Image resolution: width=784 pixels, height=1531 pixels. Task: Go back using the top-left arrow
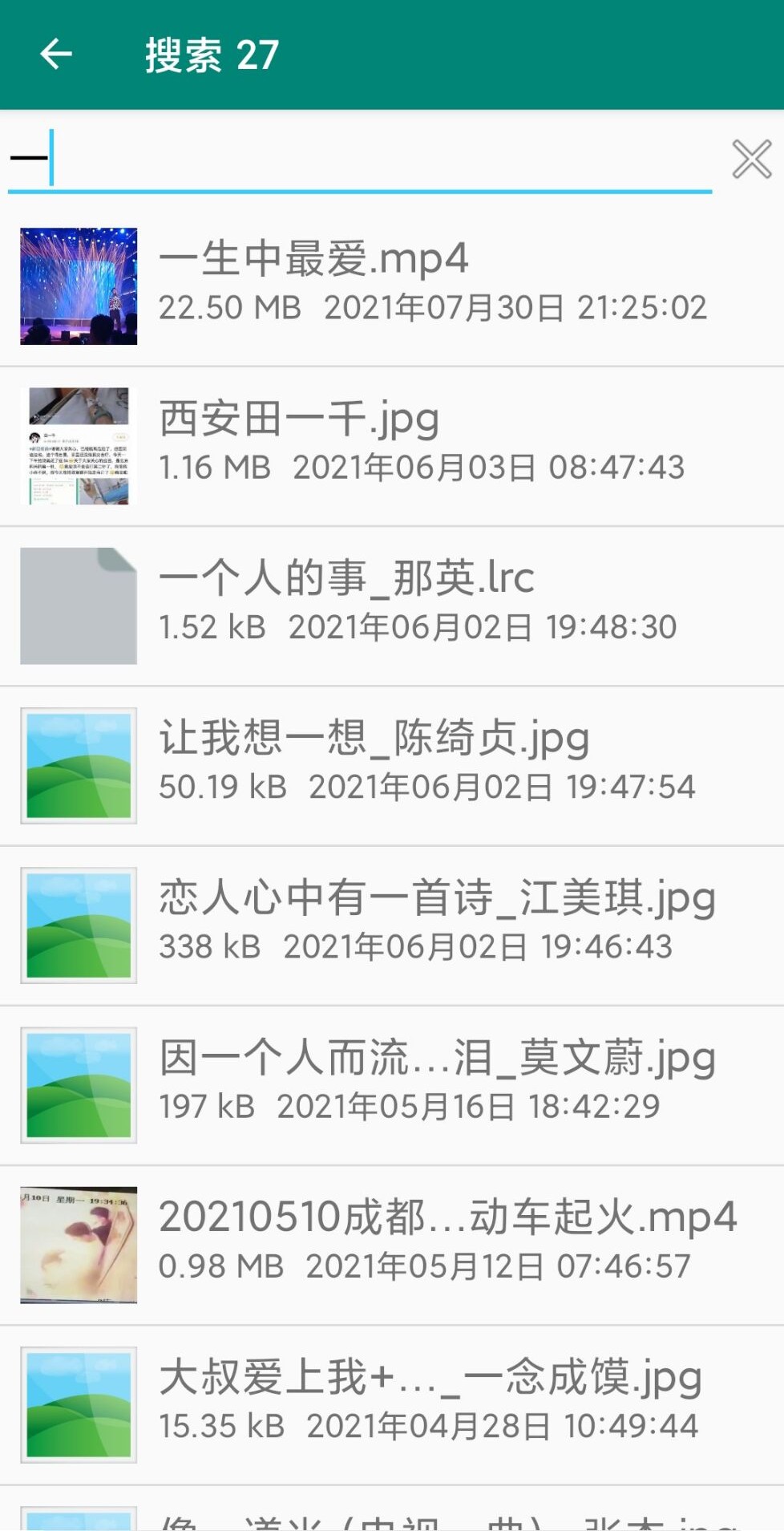pyautogui.click(x=55, y=55)
